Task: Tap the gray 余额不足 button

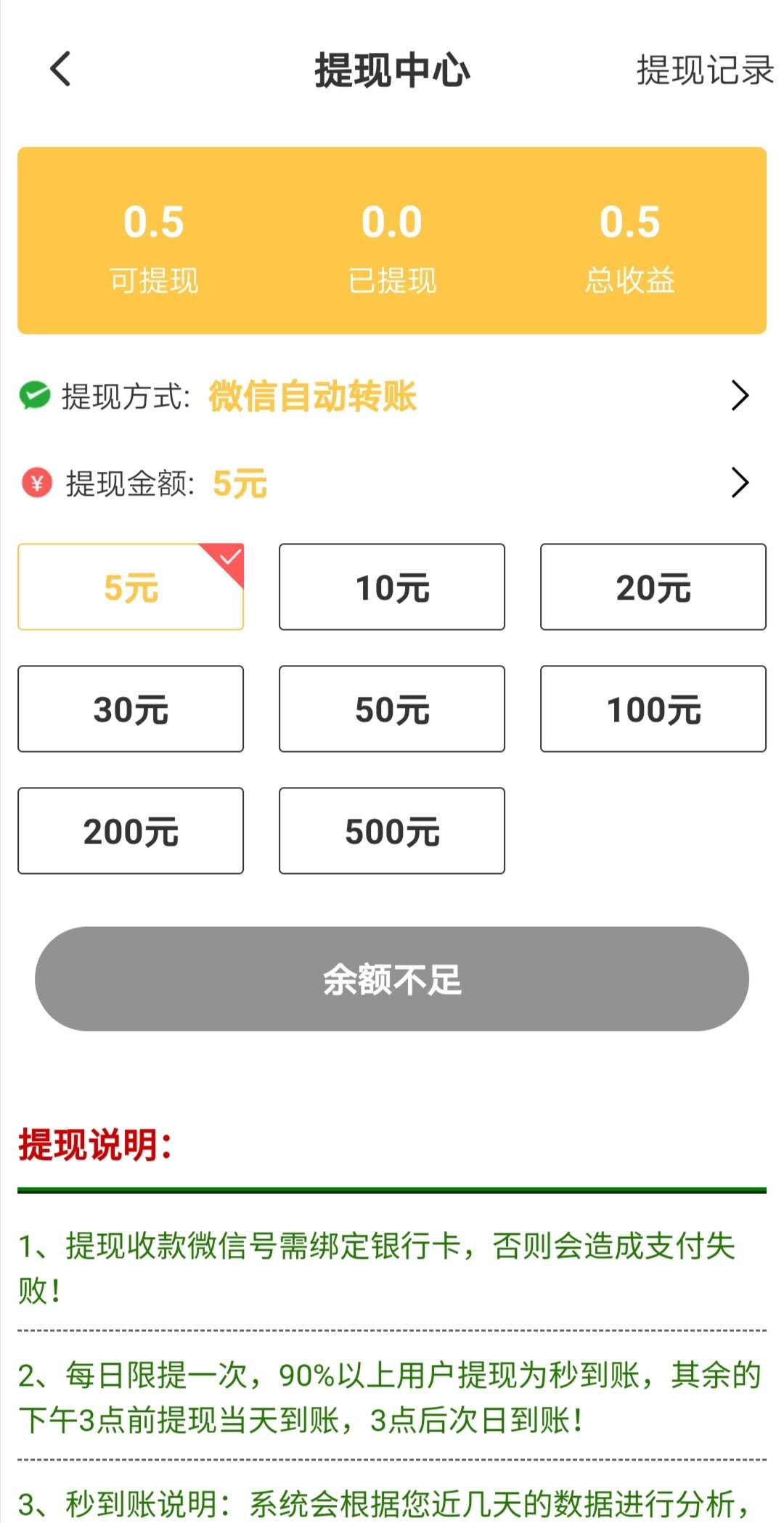Action: 392,979
